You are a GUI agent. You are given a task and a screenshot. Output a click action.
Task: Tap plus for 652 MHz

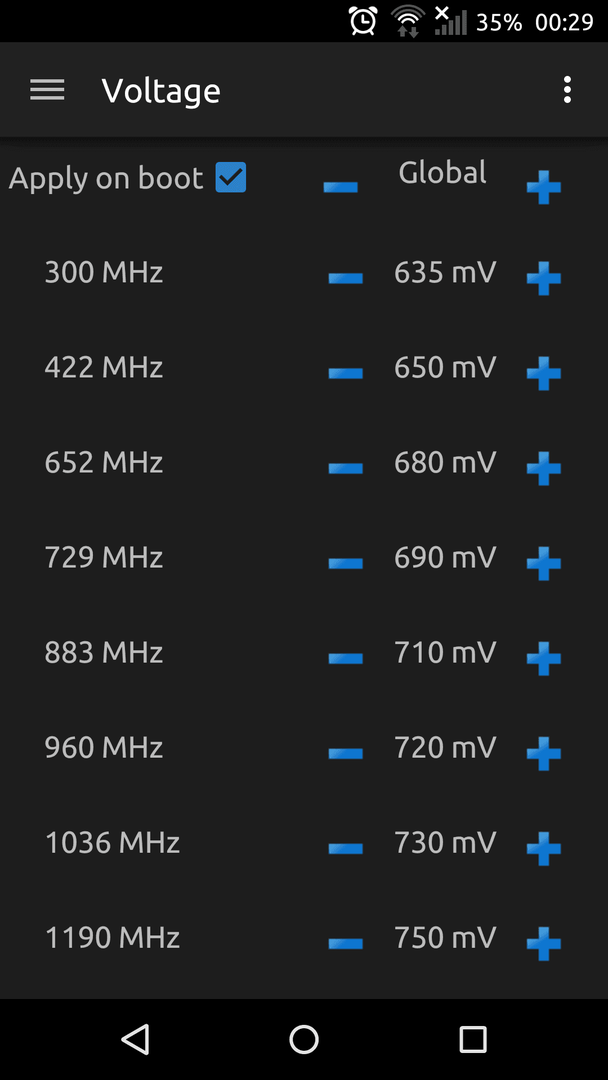pyautogui.click(x=544, y=468)
